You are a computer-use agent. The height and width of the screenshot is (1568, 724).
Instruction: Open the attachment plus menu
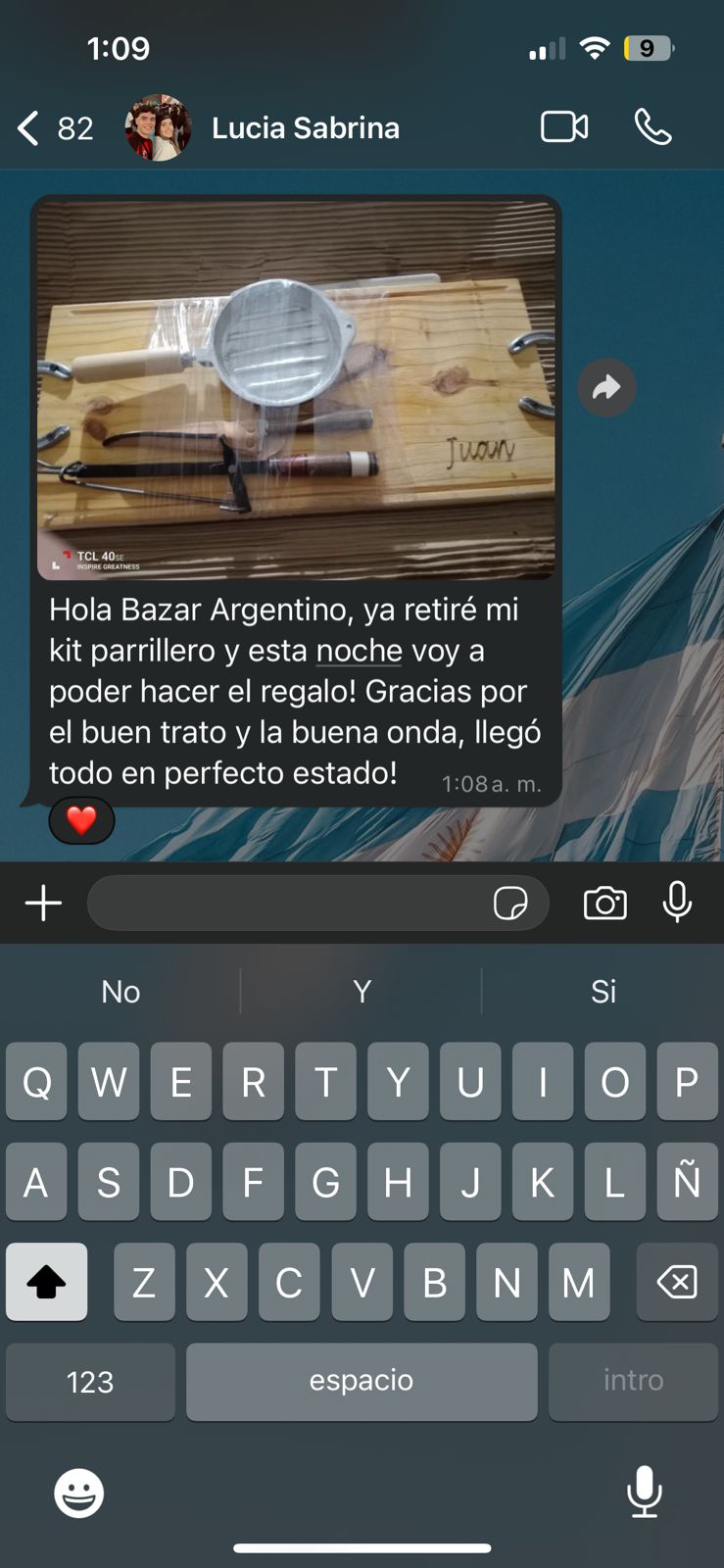point(43,903)
